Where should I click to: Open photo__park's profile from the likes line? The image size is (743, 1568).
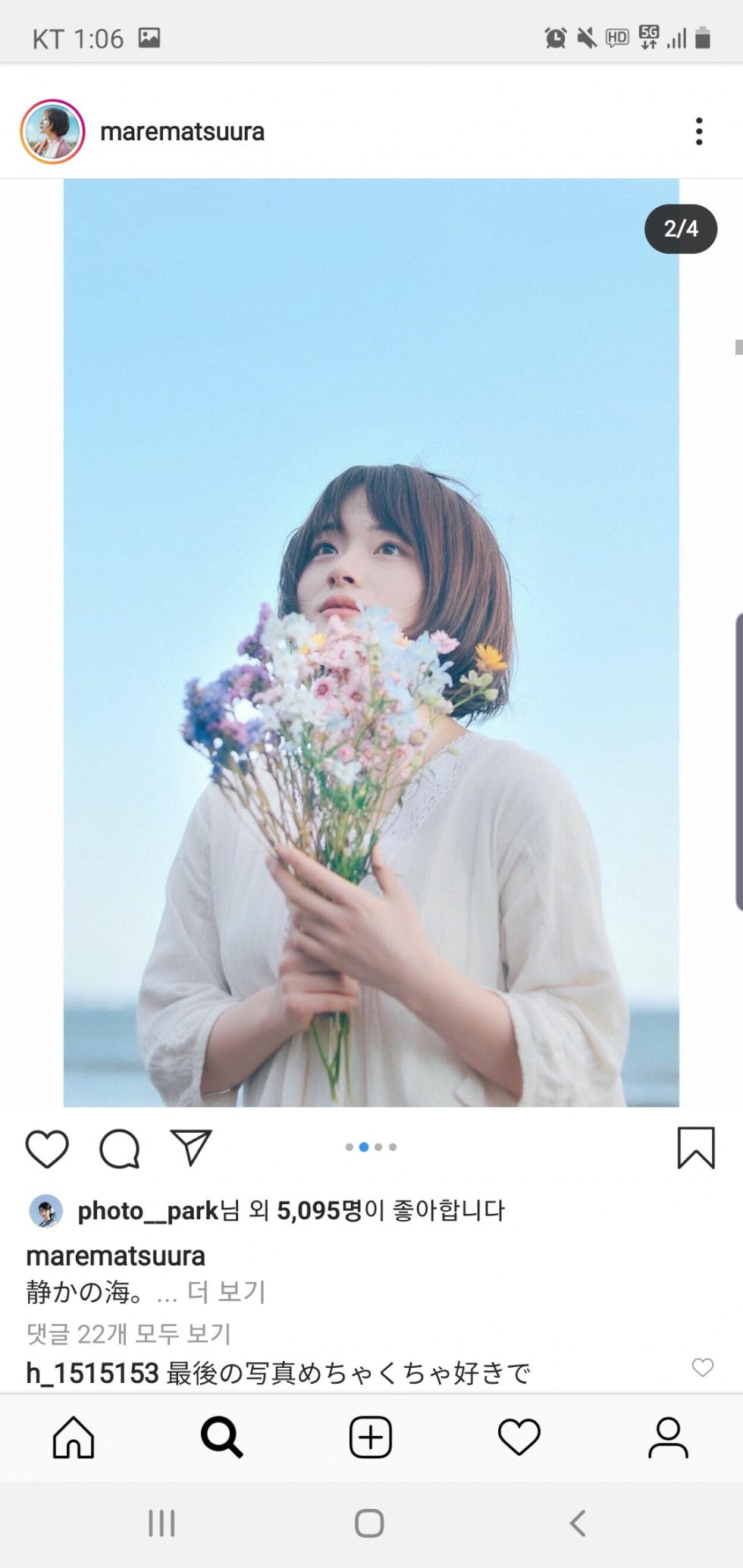pos(148,1210)
